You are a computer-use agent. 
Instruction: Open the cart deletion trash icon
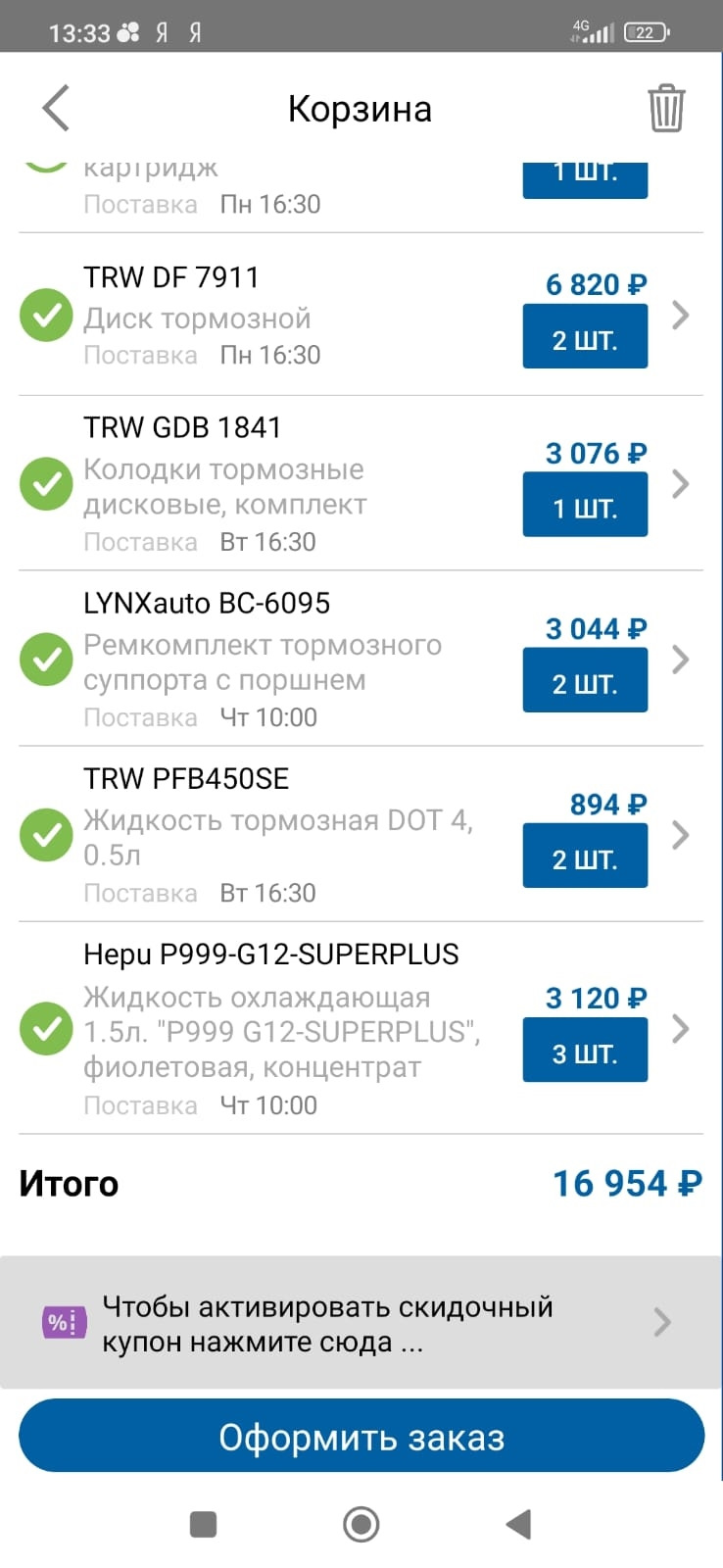coord(666,109)
